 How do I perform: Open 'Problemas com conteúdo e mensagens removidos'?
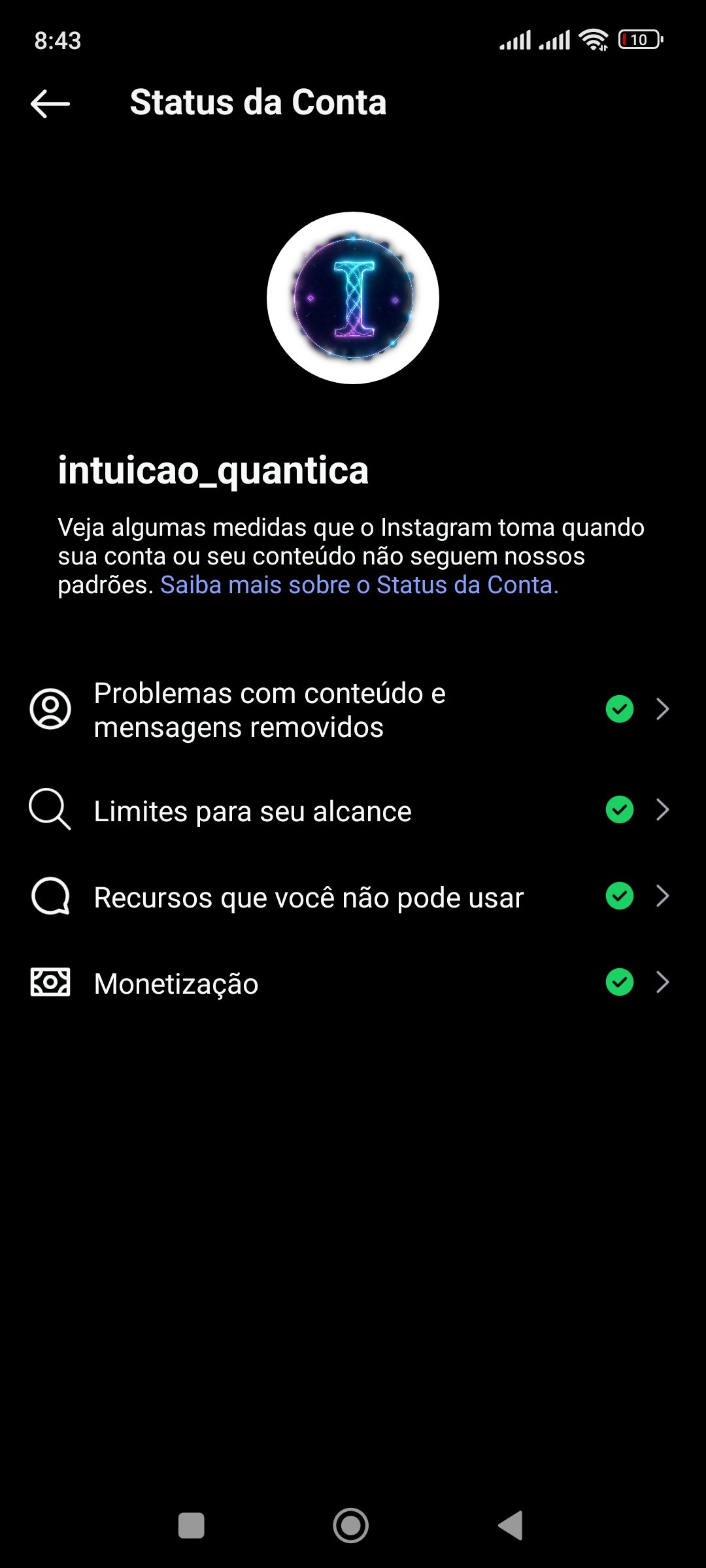point(353,710)
